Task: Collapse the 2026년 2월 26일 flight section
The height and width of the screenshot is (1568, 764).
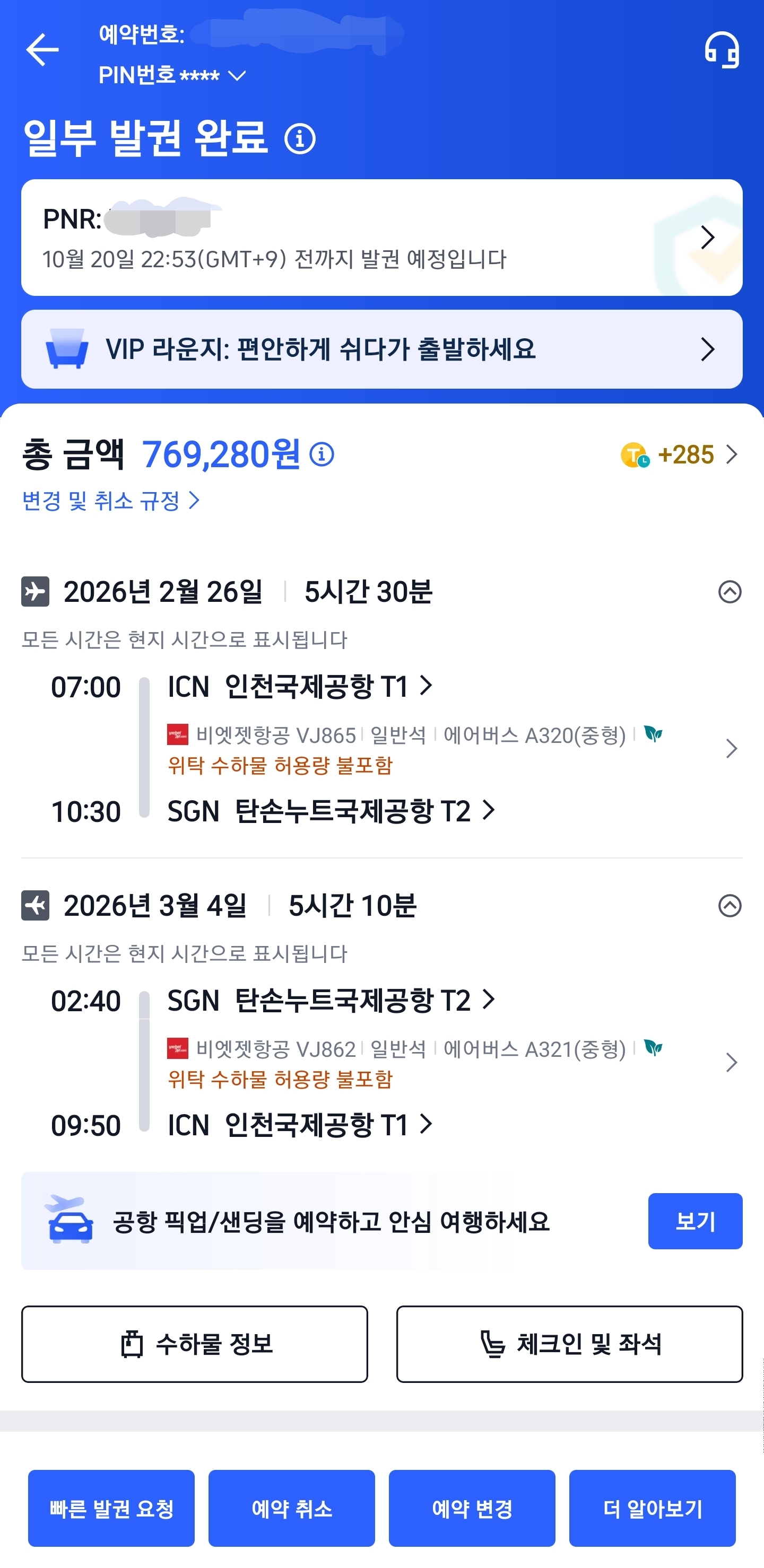Action: pyautogui.click(x=730, y=592)
